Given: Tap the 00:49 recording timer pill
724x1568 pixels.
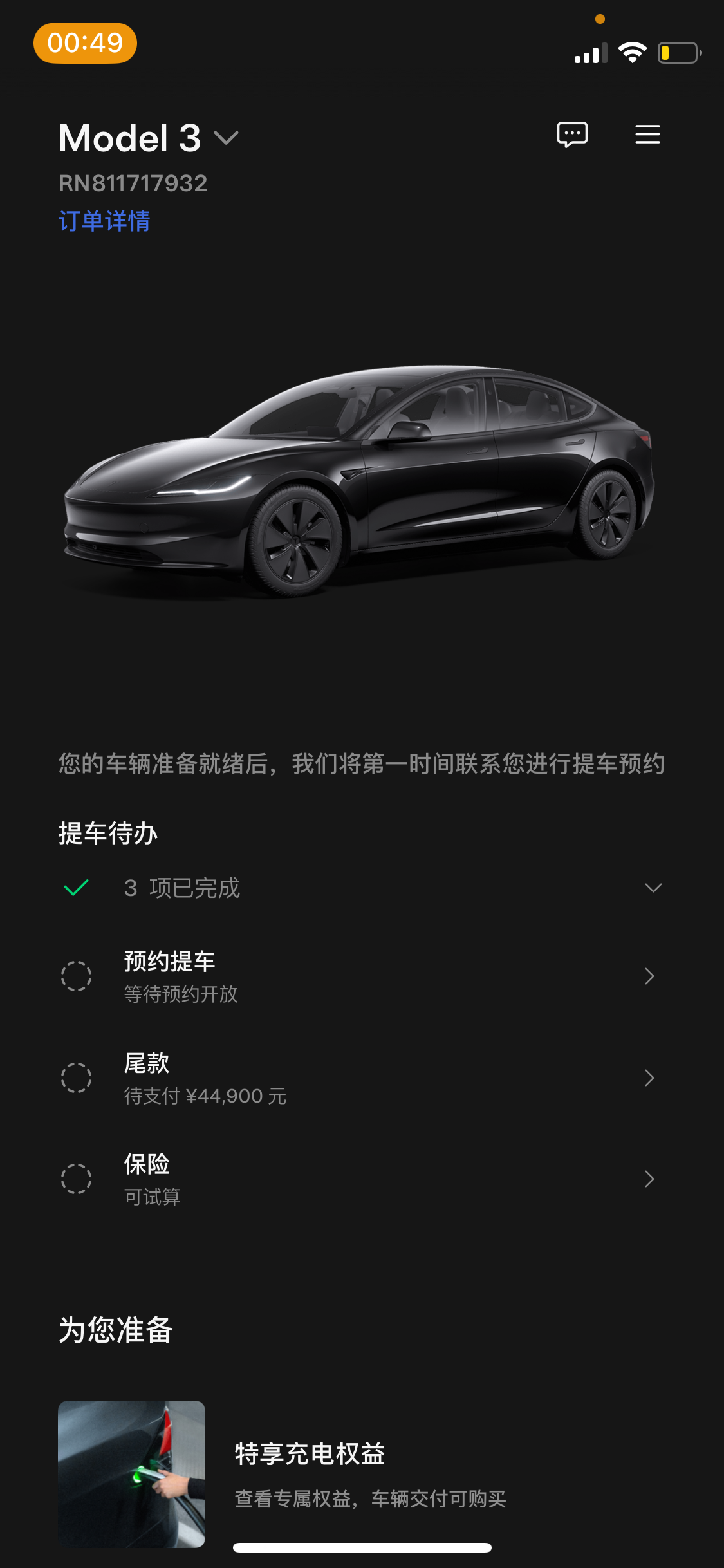Looking at the screenshot, I should coord(85,44).
